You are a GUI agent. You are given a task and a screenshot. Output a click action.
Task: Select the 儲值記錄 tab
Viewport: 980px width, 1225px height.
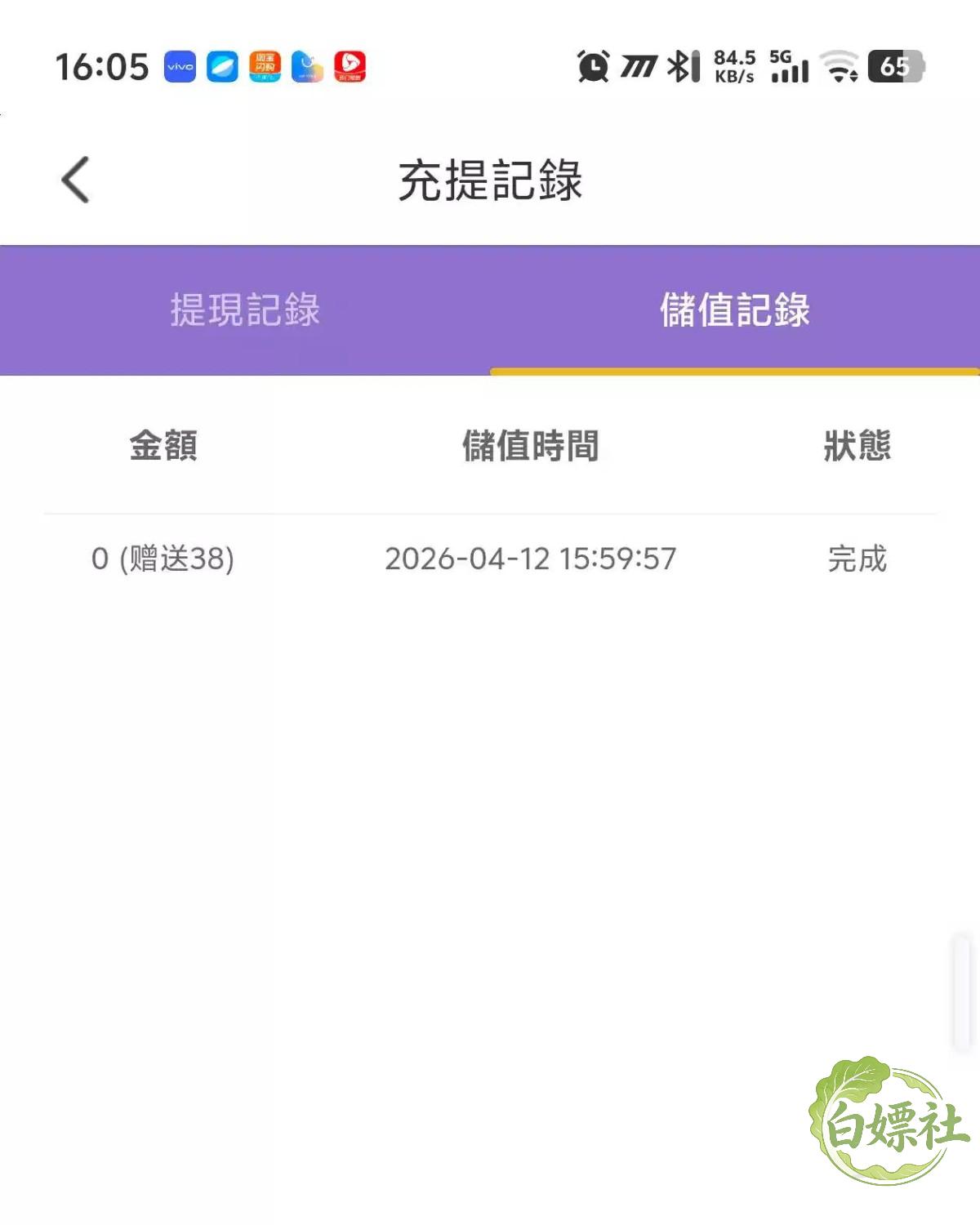click(x=735, y=310)
